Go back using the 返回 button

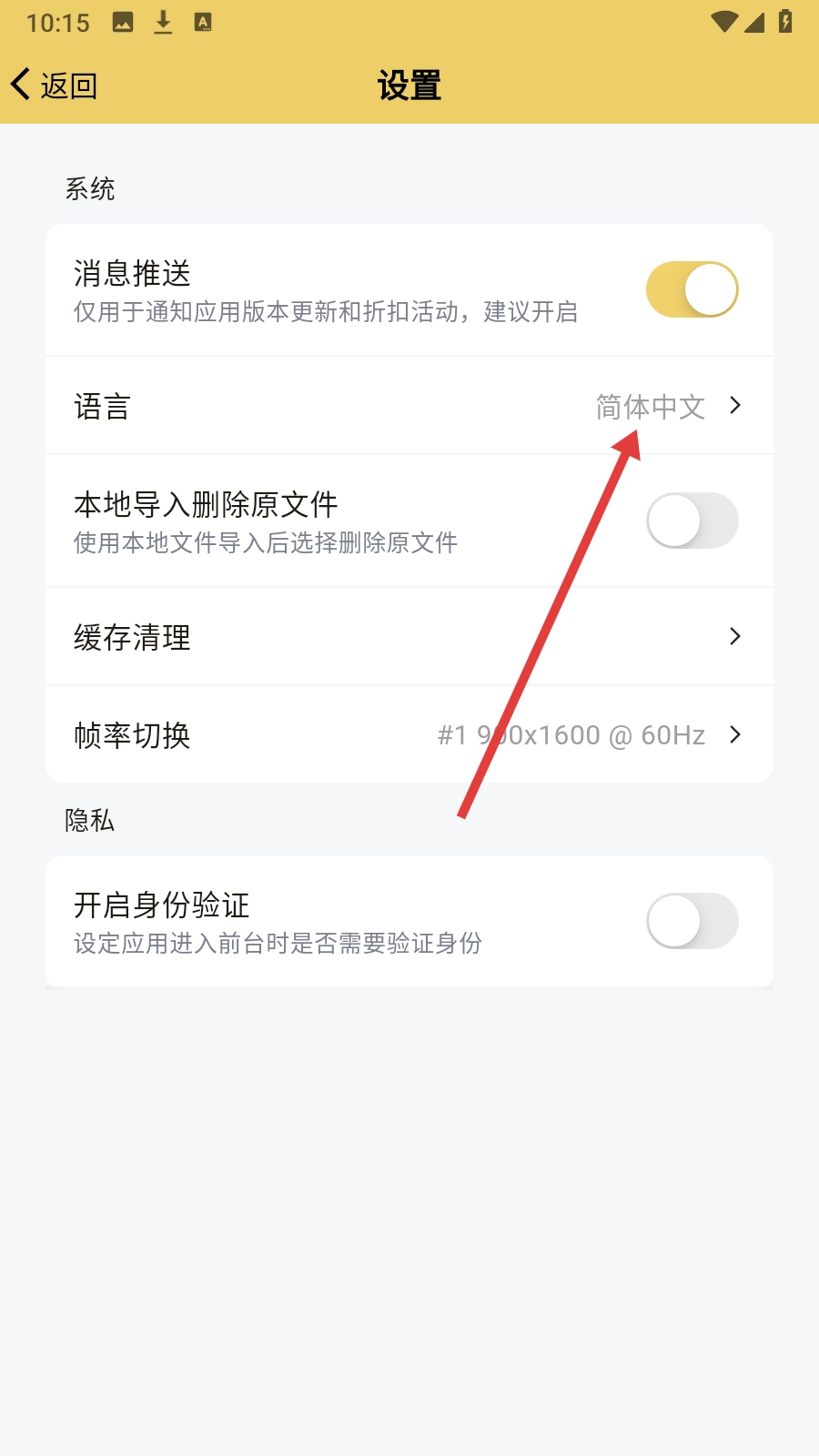[55, 86]
